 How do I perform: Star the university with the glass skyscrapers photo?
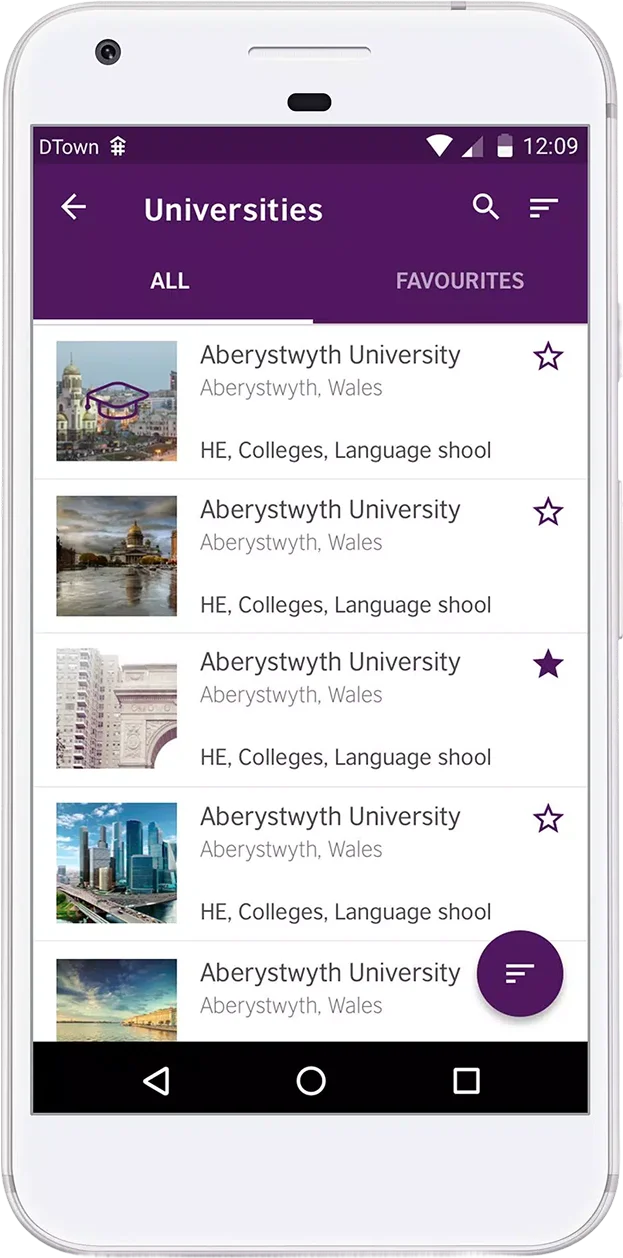[x=548, y=820]
